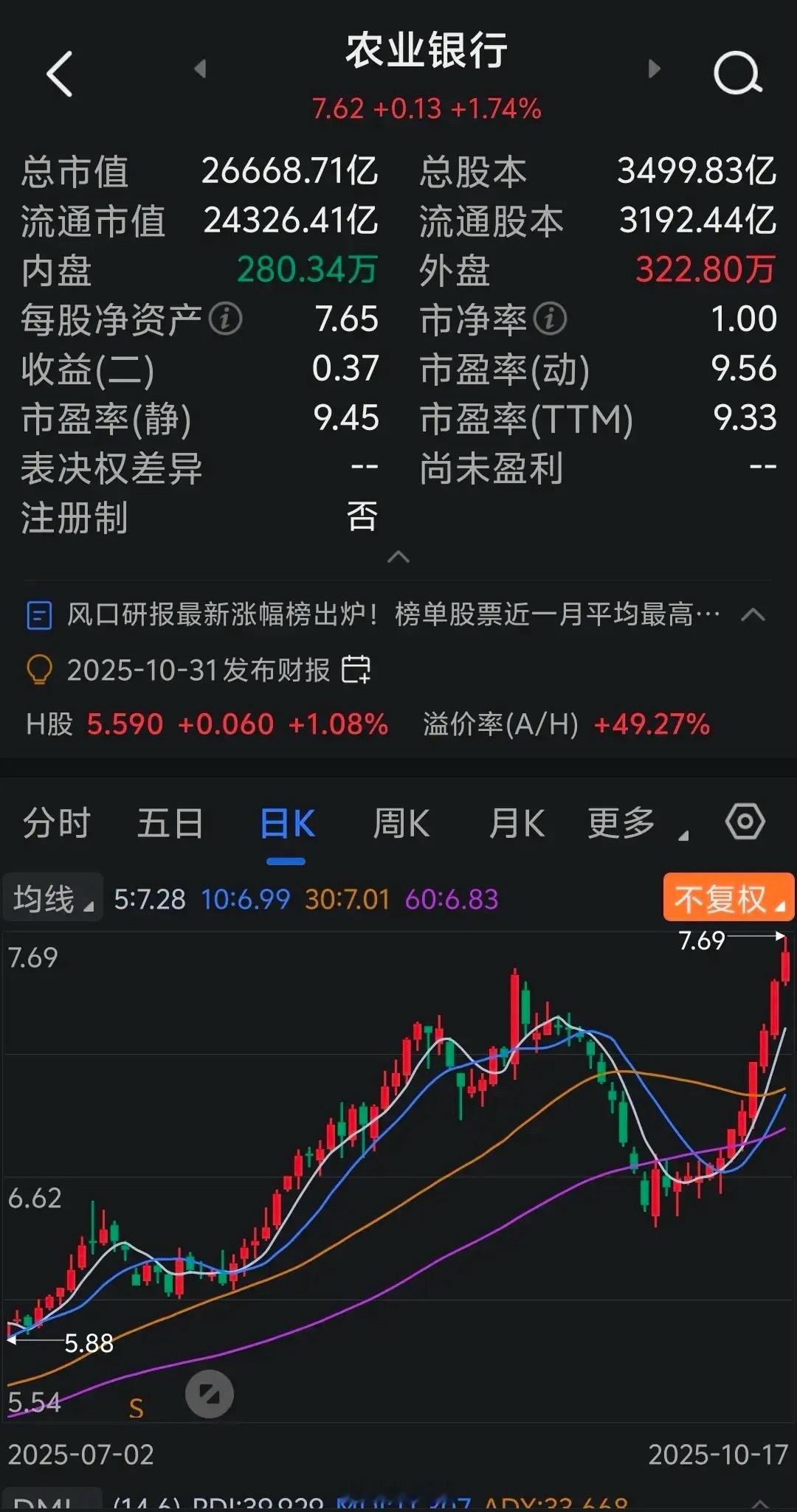Open the search magnifier icon
This screenshot has width=797, height=1512.
[736, 74]
